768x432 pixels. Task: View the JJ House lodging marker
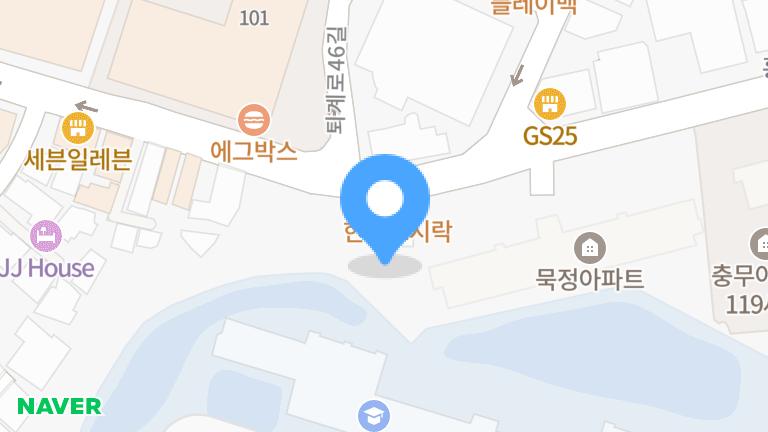click(x=45, y=237)
